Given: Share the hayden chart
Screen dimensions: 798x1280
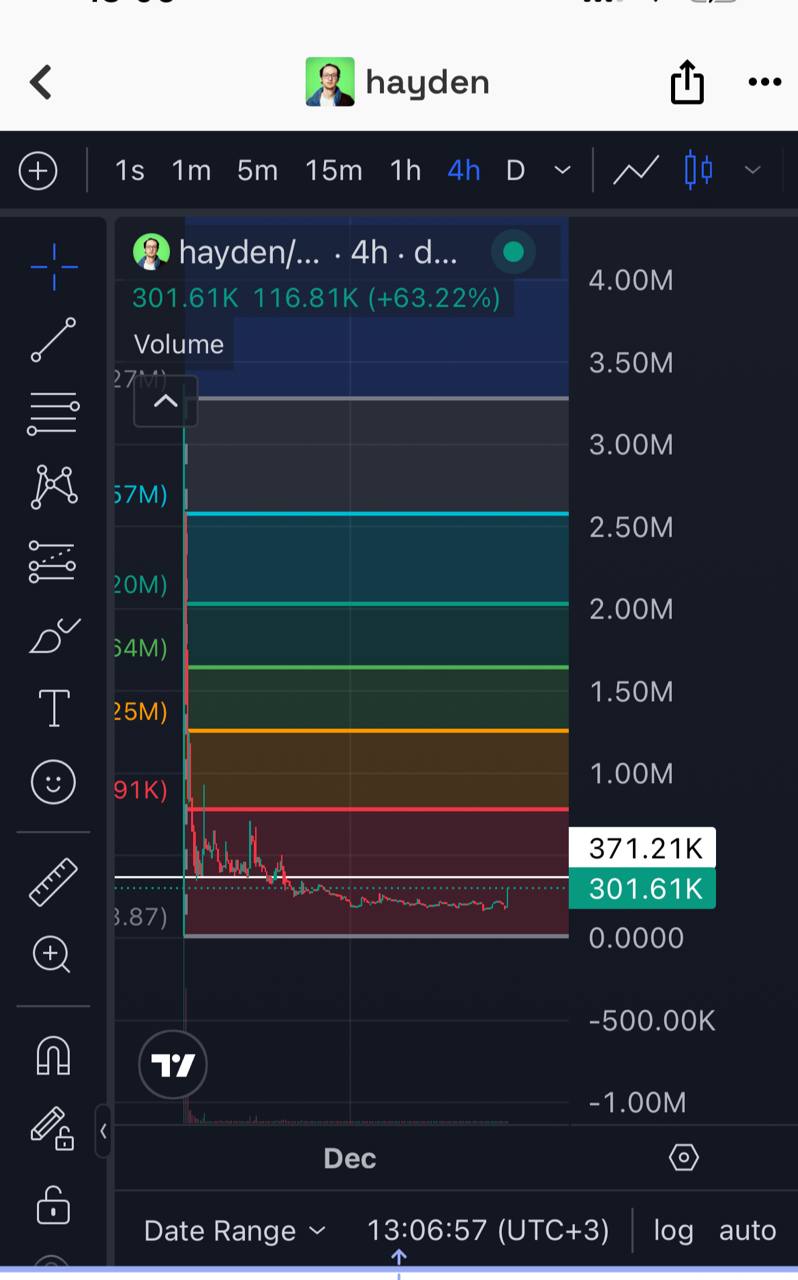Looking at the screenshot, I should click(687, 82).
